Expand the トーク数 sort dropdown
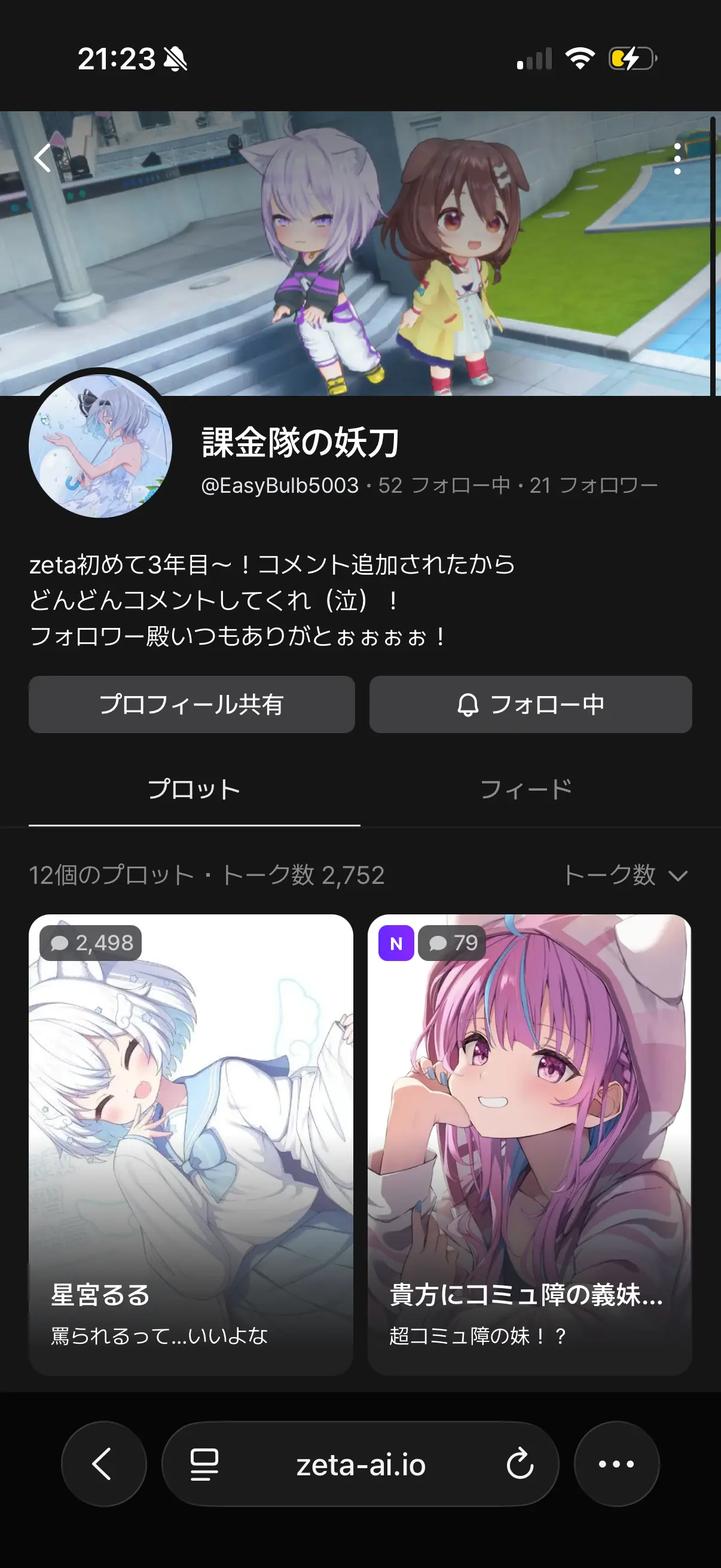Image resolution: width=721 pixels, height=1568 pixels. (625, 875)
